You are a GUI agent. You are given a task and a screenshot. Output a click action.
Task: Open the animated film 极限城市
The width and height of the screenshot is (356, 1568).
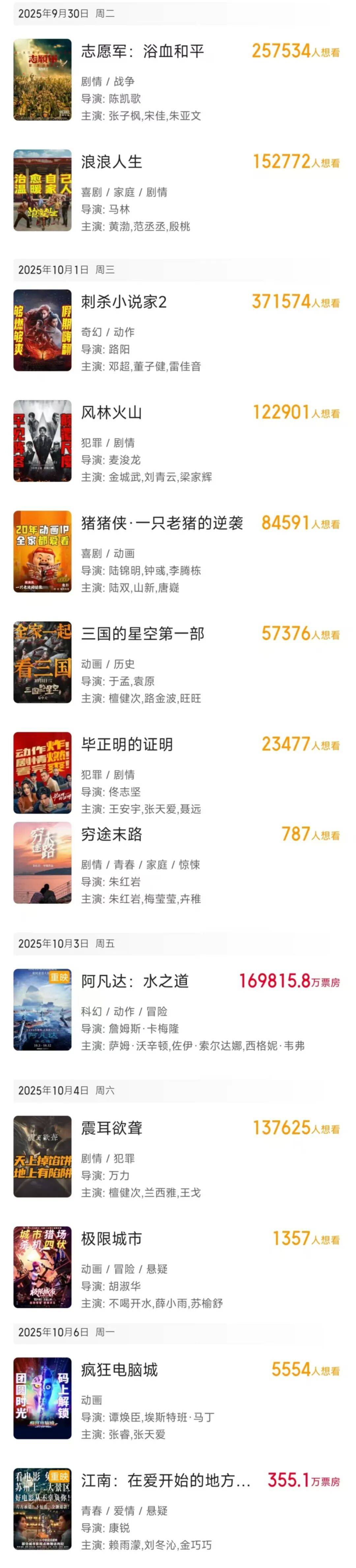click(x=111, y=1239)
